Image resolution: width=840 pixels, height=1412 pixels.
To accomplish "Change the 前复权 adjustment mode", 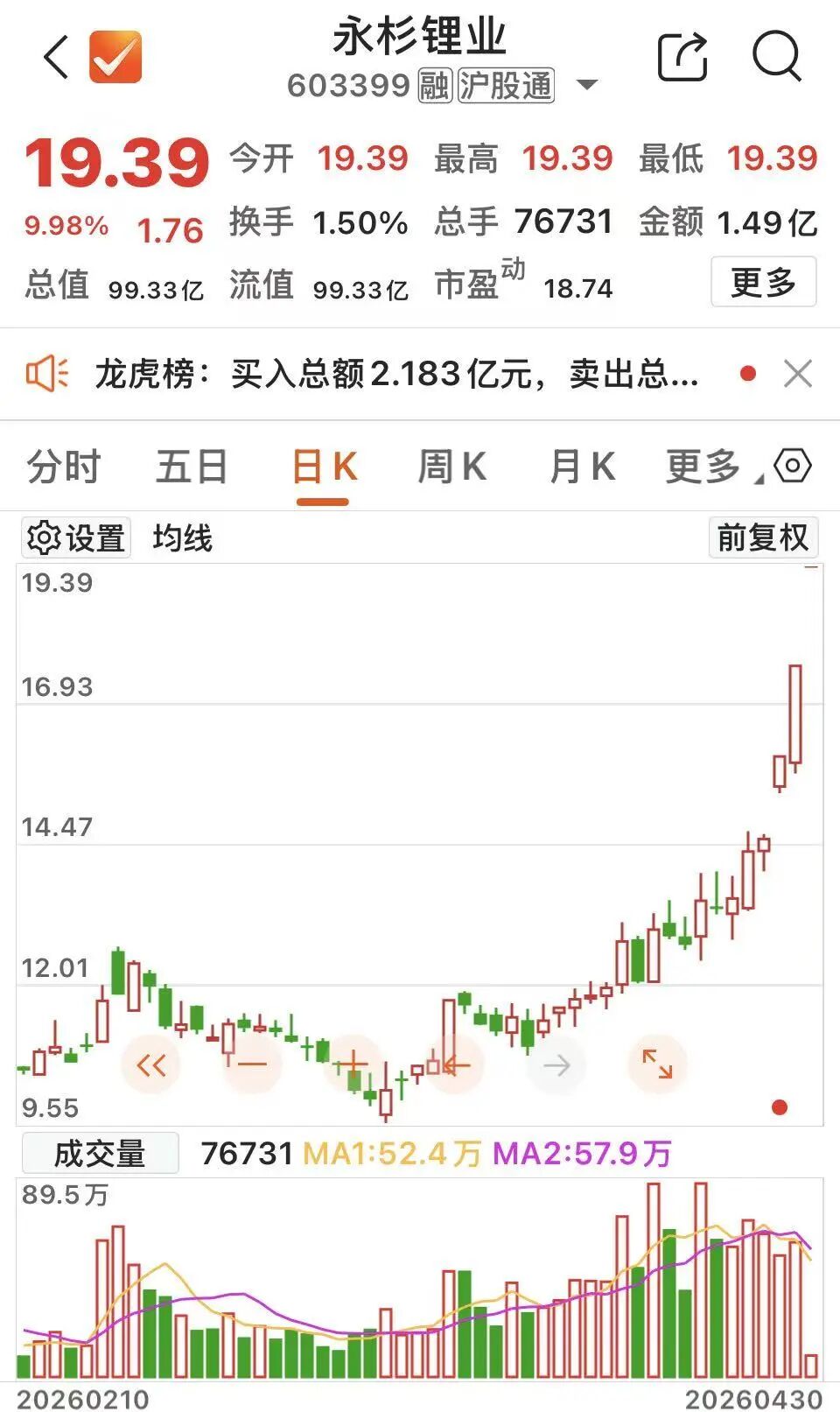I will [762, 537].
